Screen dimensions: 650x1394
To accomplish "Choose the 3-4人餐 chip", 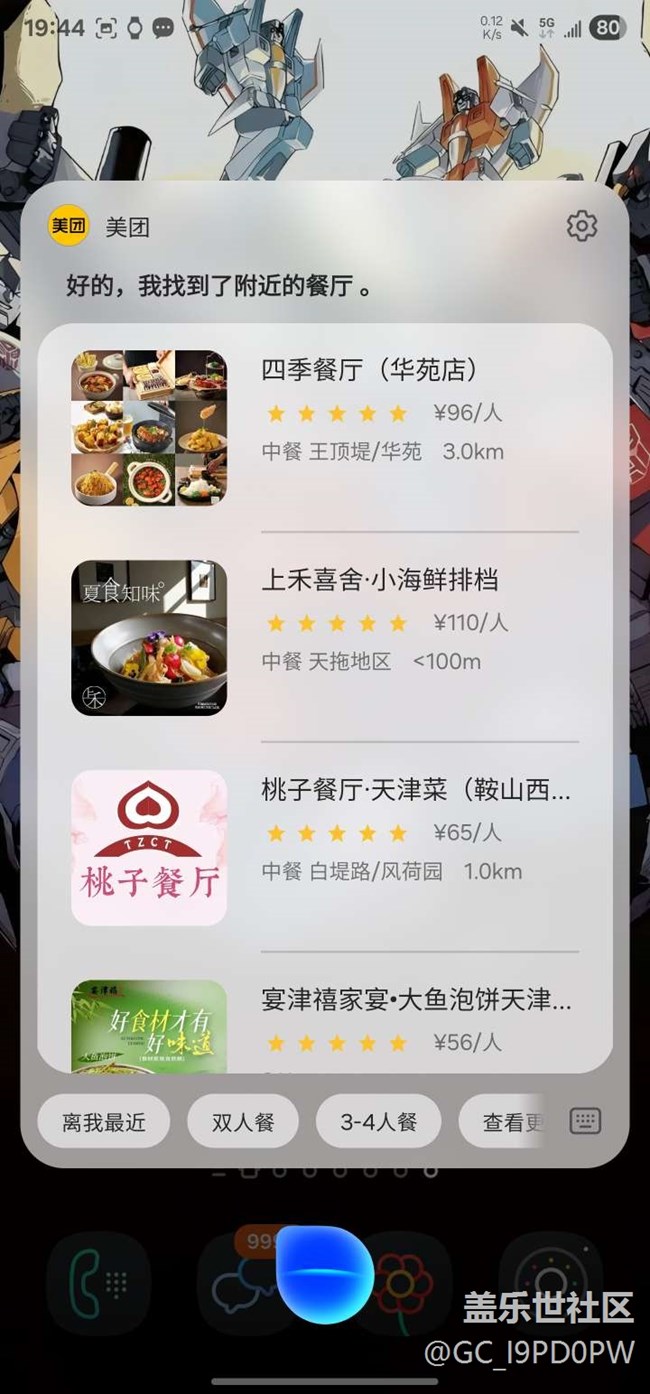I will pos(378,1122).
